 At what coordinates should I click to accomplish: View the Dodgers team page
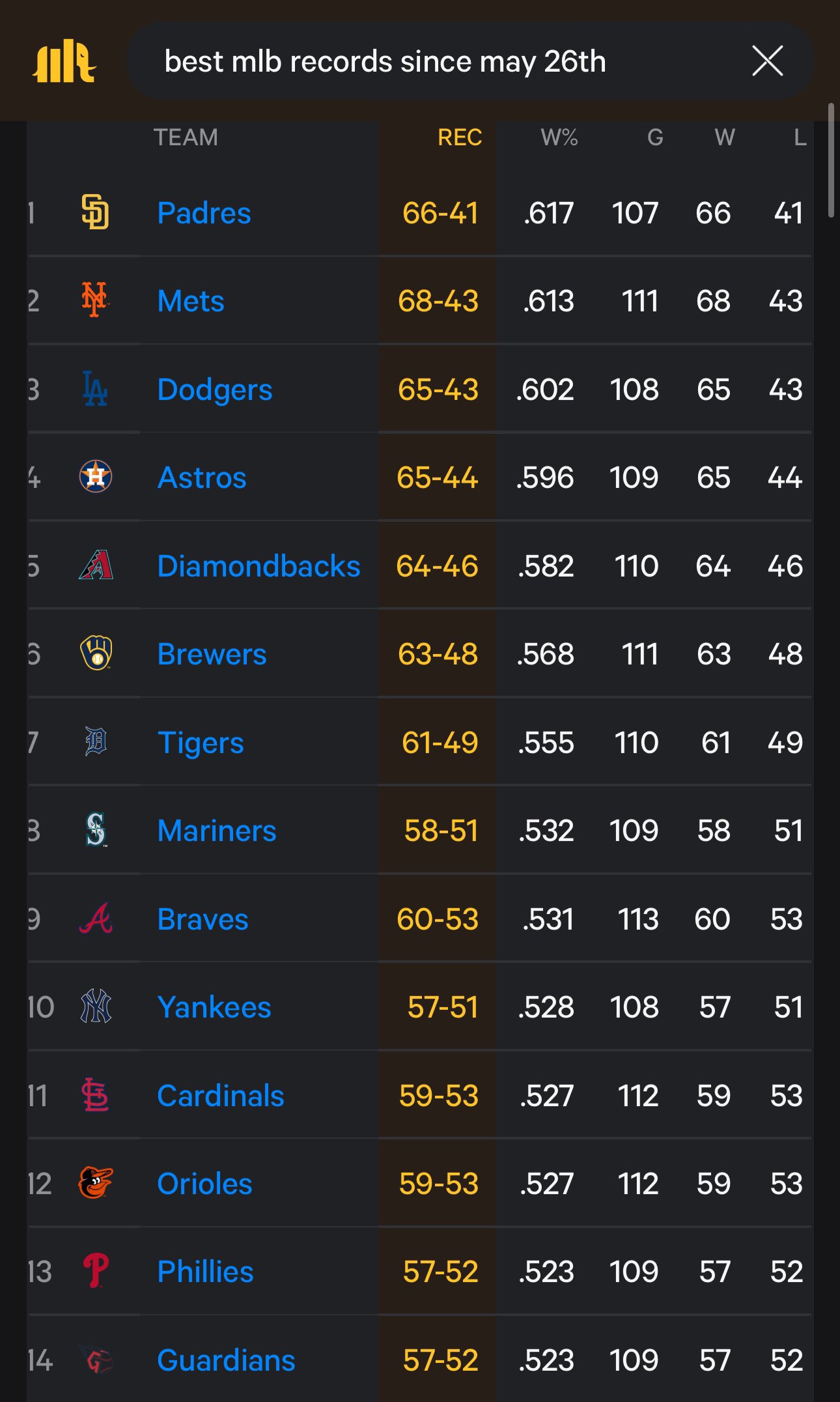click(215, 390)
